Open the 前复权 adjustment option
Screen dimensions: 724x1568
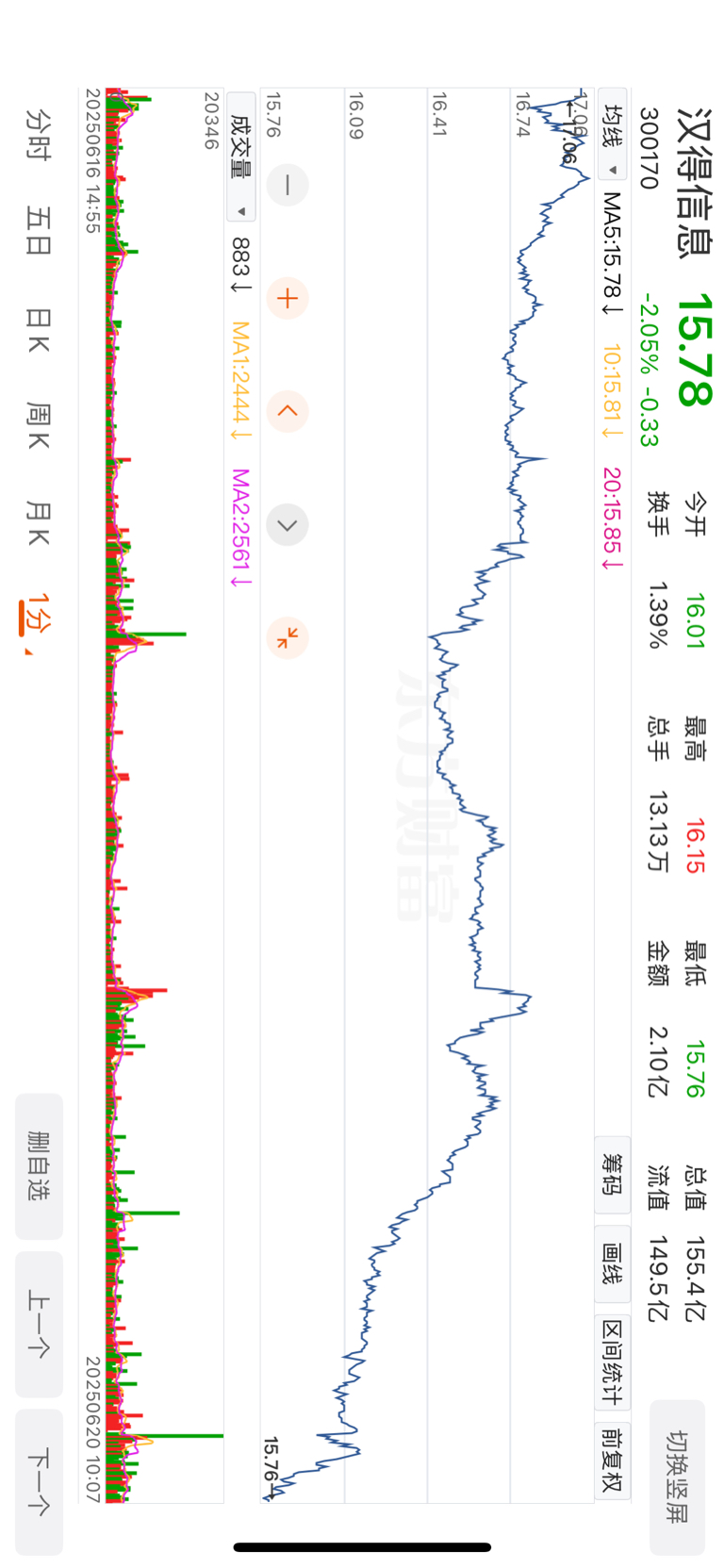click(x=613, y=1461)
